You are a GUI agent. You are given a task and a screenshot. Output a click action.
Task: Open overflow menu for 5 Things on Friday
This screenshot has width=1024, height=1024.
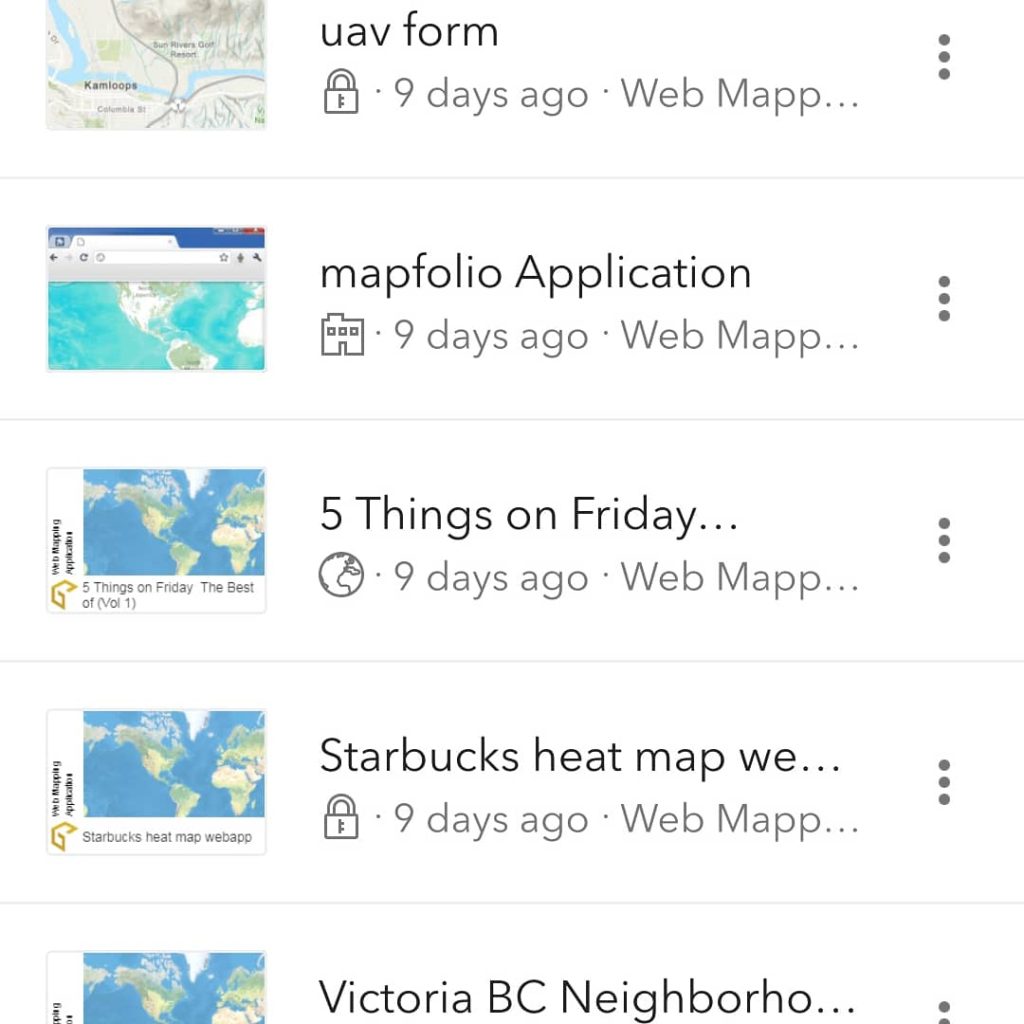pos(944,541)
